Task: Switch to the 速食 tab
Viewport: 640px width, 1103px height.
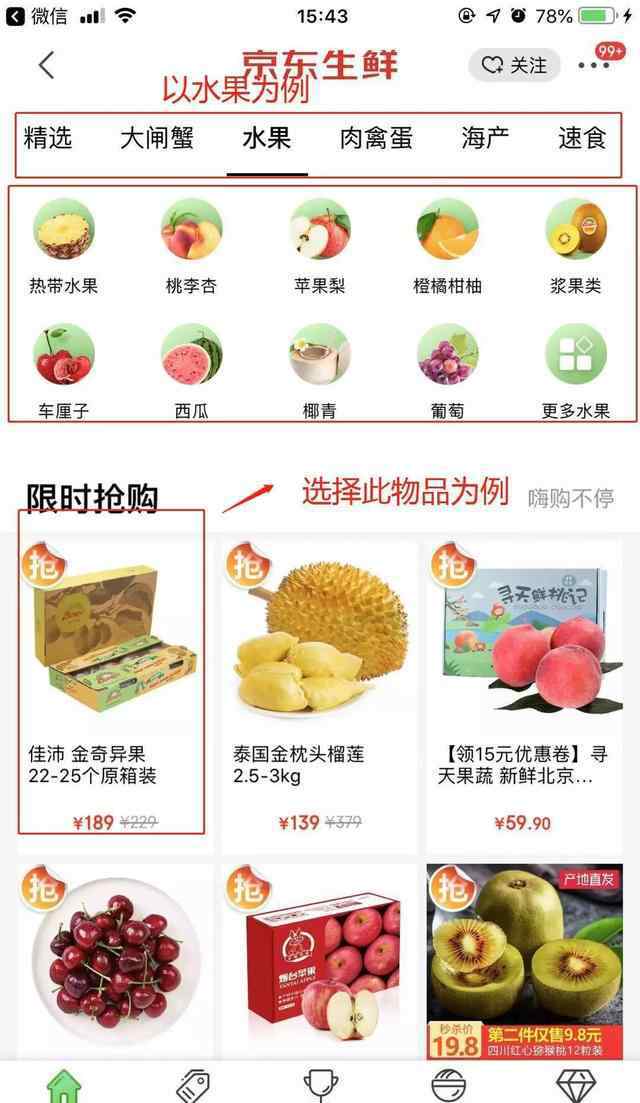Action: pos(582,138)
